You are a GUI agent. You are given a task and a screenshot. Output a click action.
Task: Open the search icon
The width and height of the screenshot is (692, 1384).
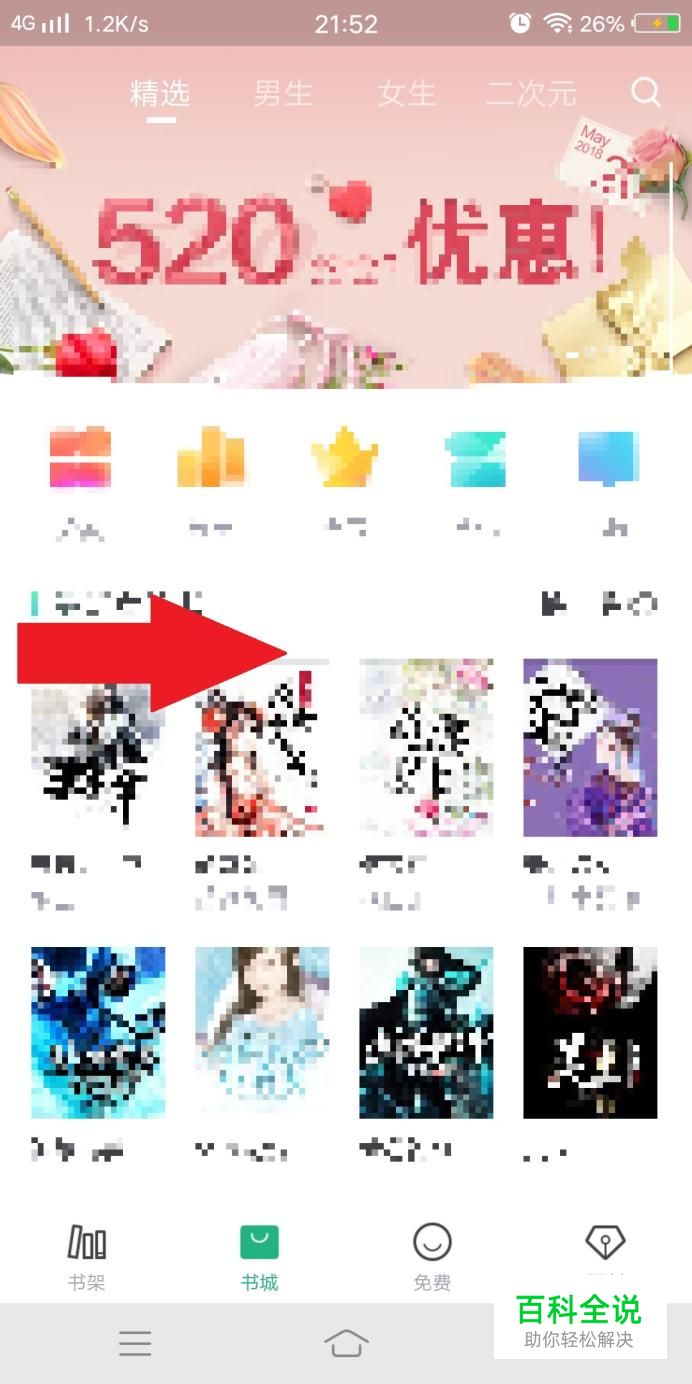[x=646, y=93]
